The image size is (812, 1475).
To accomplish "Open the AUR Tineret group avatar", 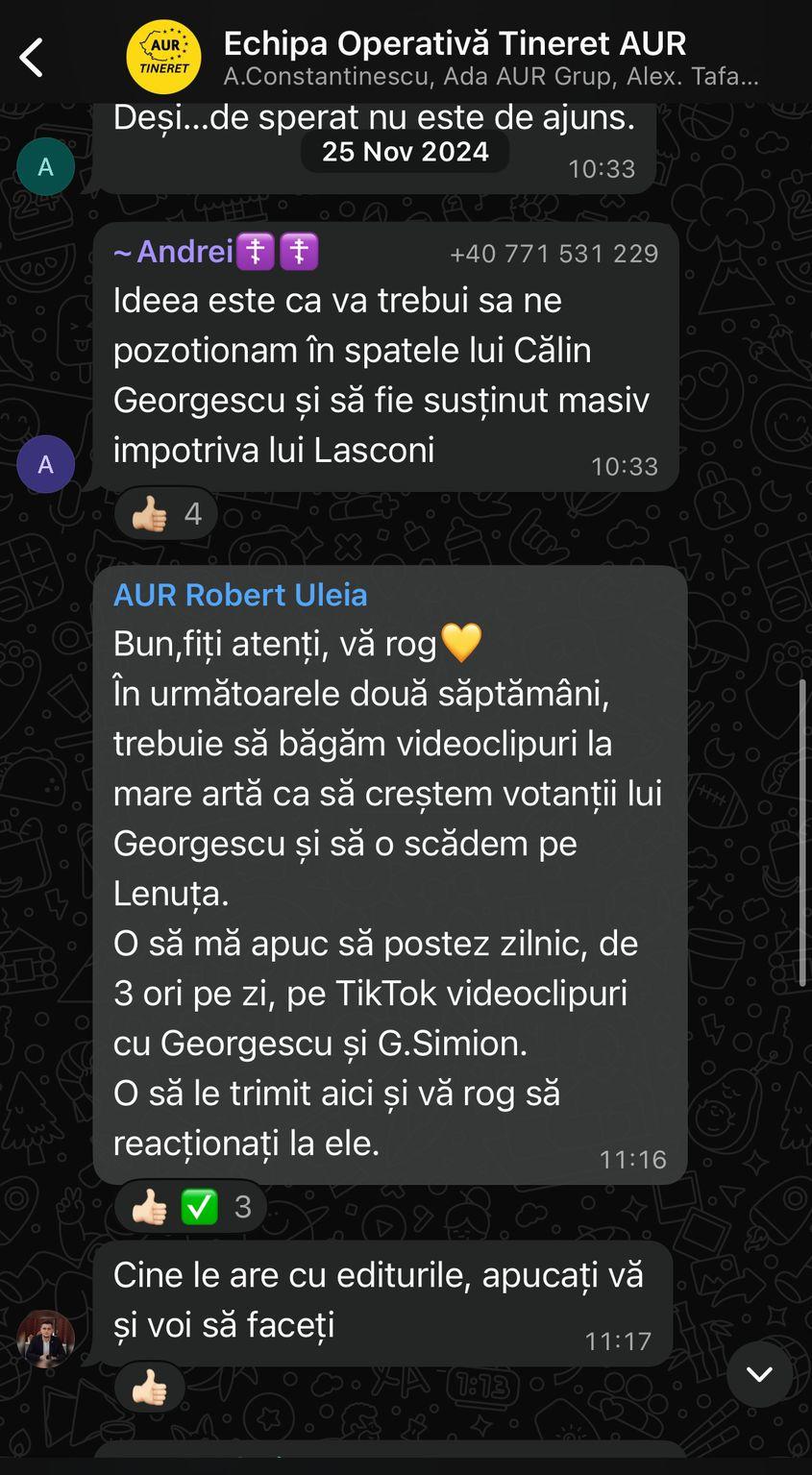I will [164, 58].
